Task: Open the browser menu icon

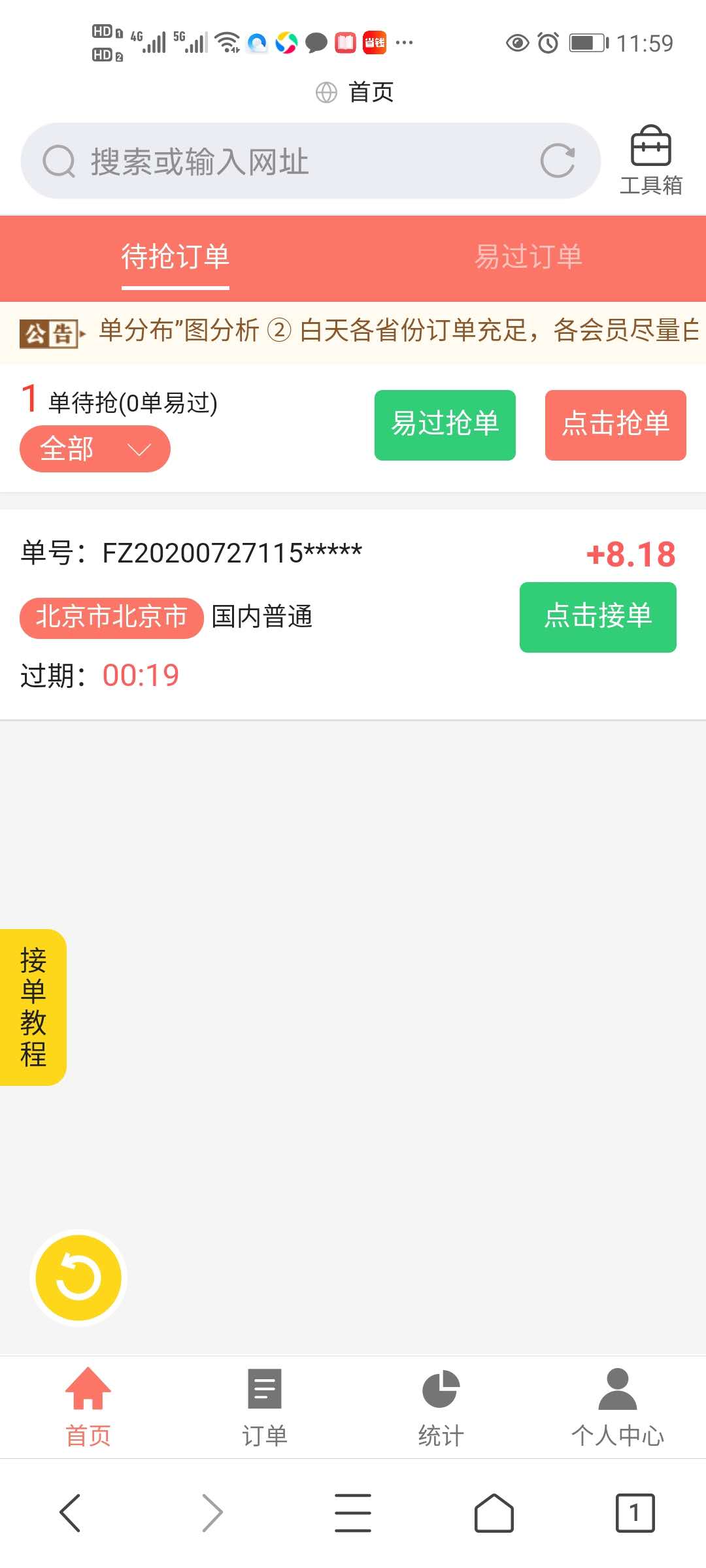Action: 353,1512
